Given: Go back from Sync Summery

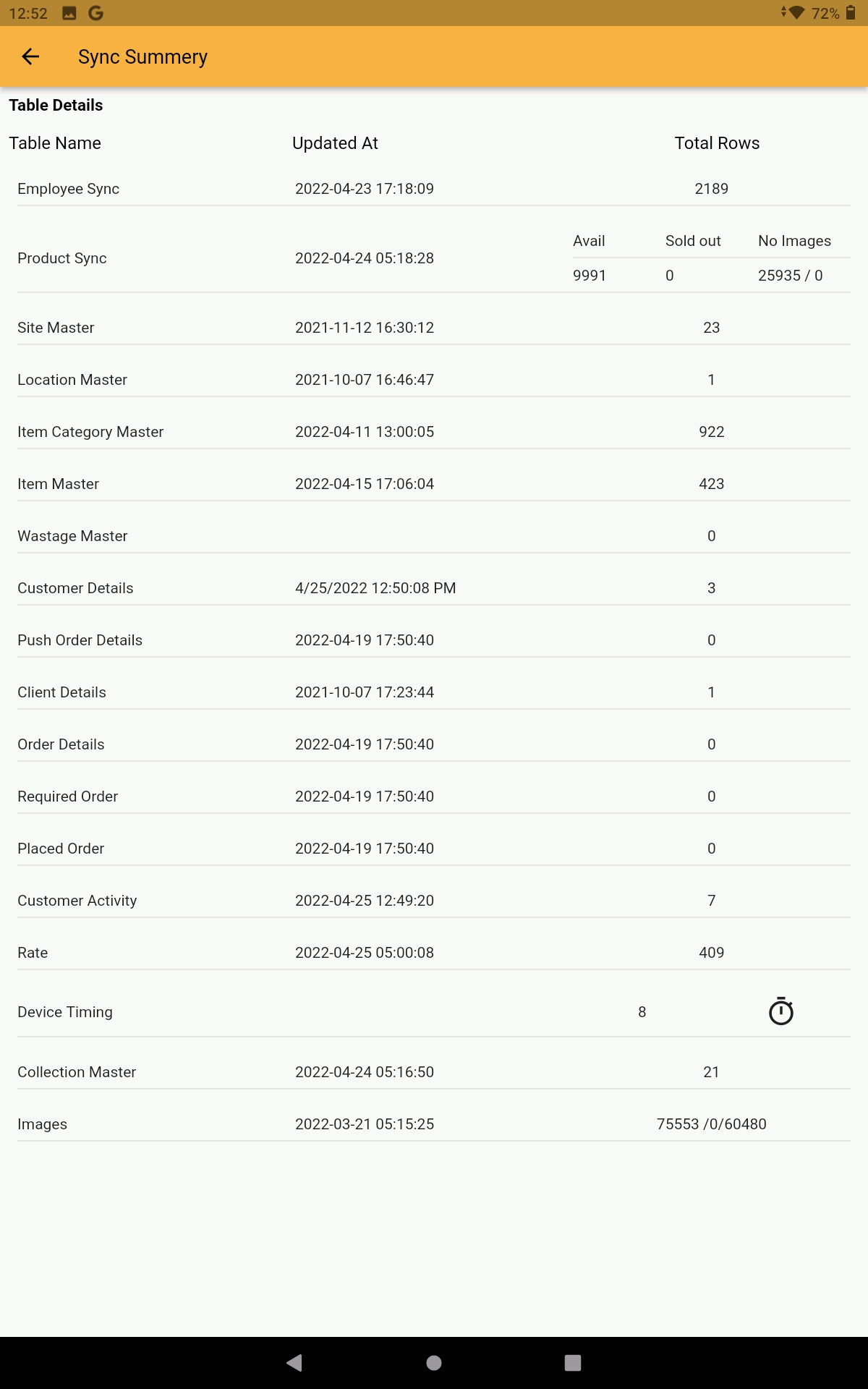Looking at the screenshot, I should [30, 56].
